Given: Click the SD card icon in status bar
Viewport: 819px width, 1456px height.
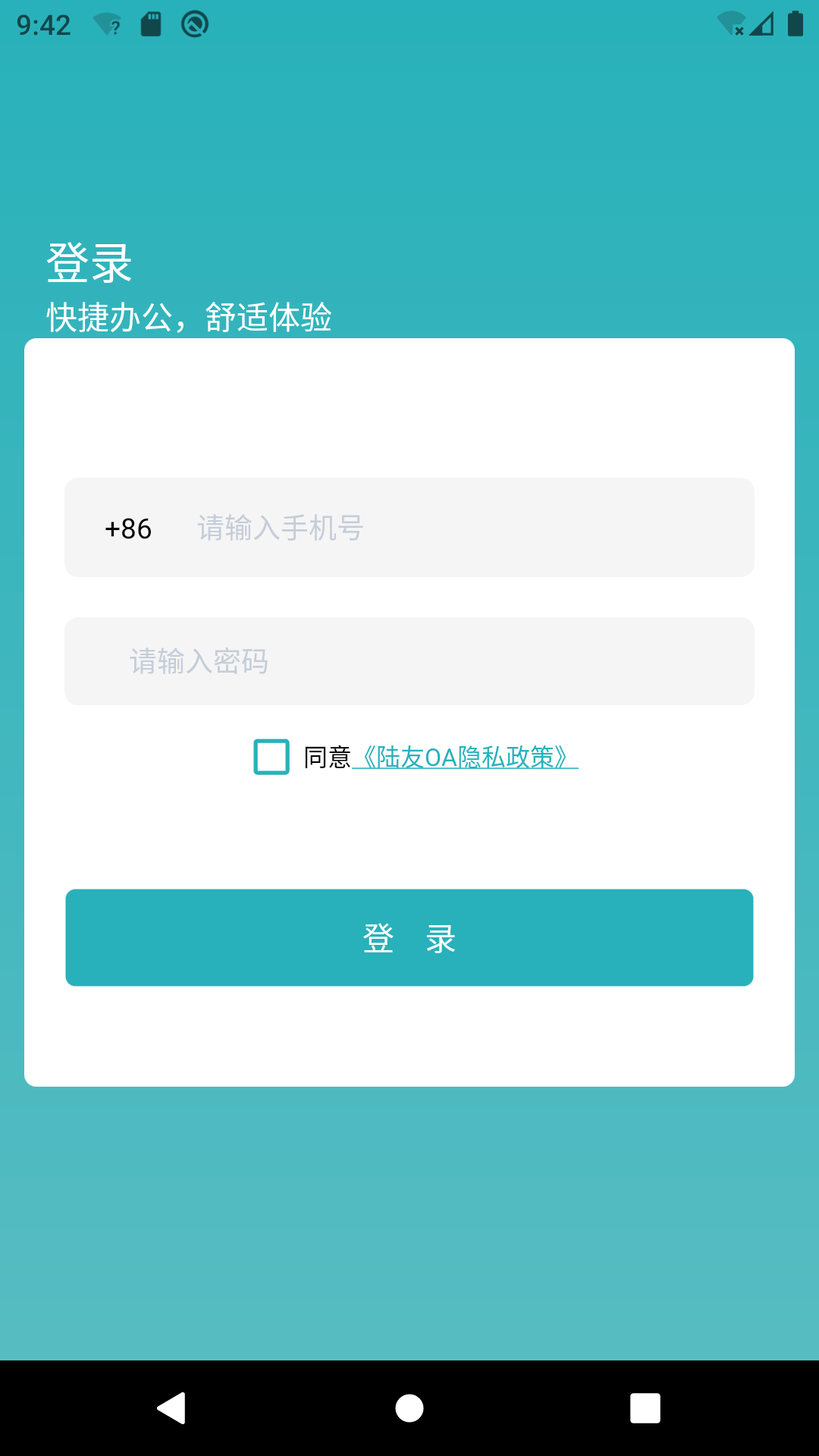Looking at the screenshot, I should [151, 24].
